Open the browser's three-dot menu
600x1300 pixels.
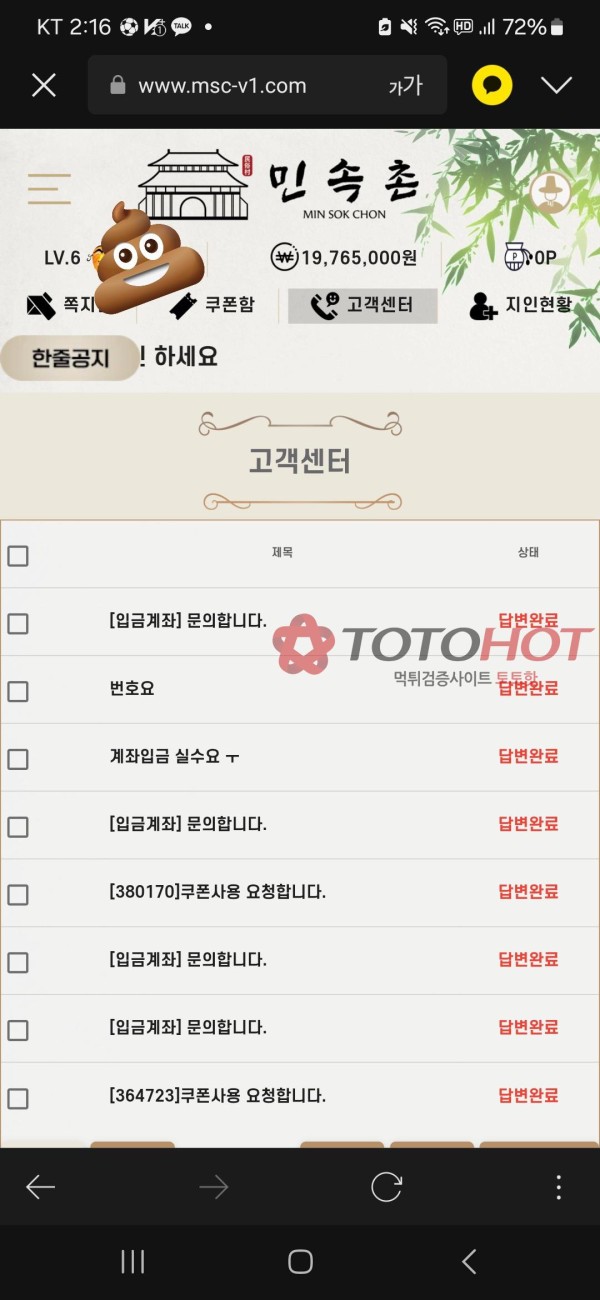point(558,1187)
